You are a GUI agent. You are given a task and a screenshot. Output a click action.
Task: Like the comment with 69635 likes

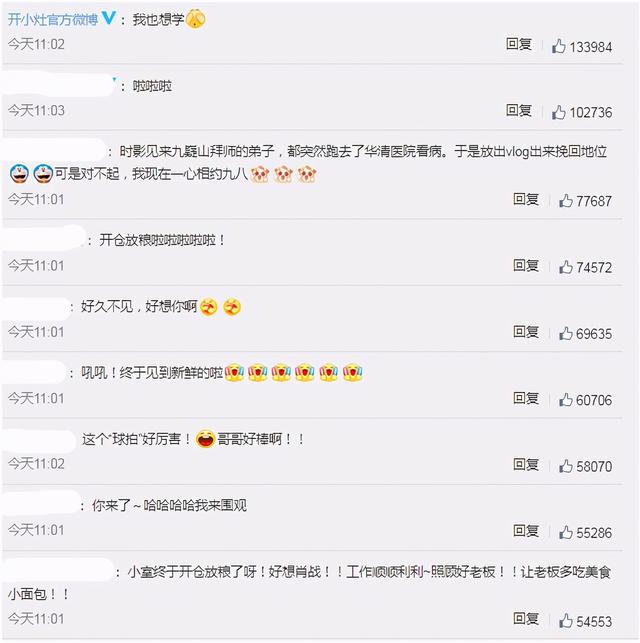567,334
